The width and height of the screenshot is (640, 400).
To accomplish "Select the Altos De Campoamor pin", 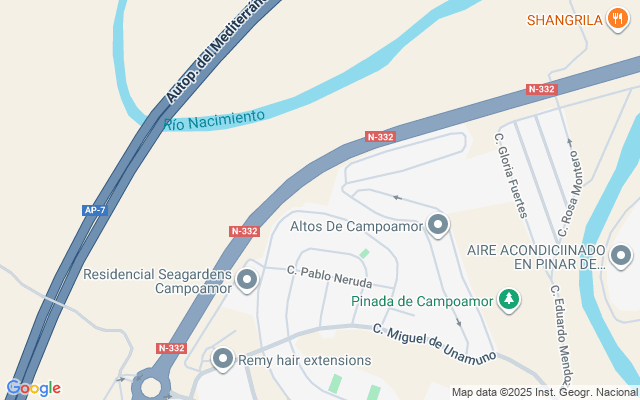I will [438, 226].
